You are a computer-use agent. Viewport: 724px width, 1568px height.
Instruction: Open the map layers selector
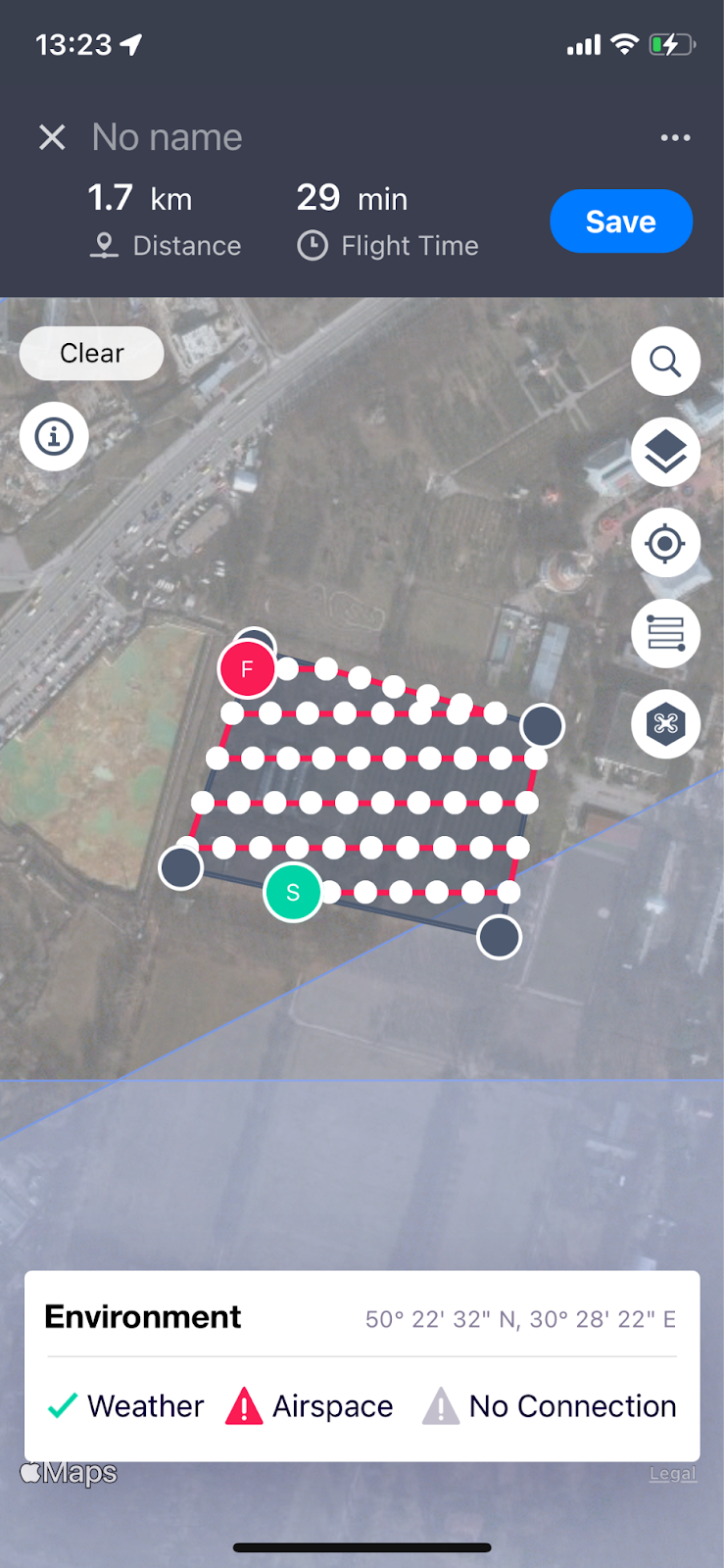click(x=665, y=452)
